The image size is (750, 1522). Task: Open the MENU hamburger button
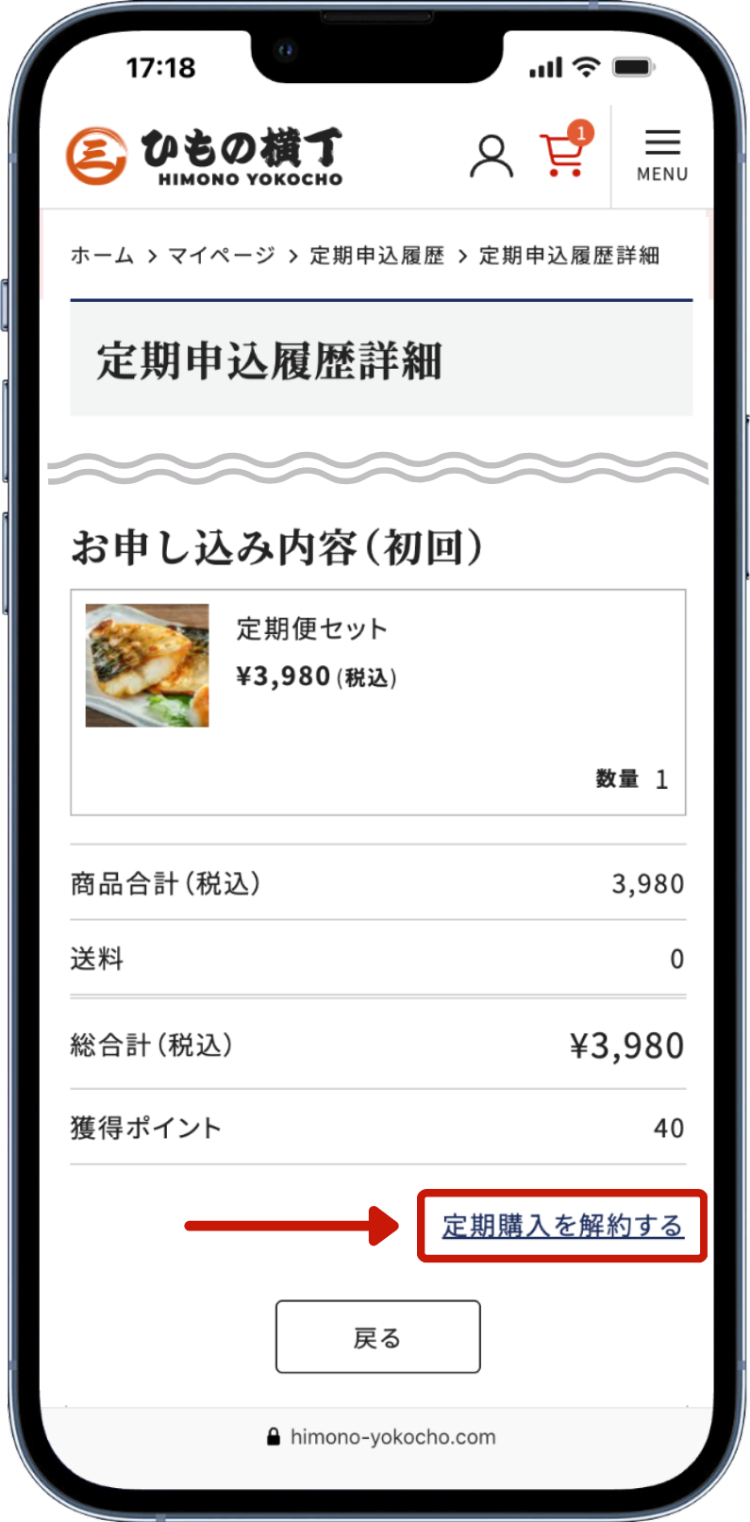(x=662, y=156)
